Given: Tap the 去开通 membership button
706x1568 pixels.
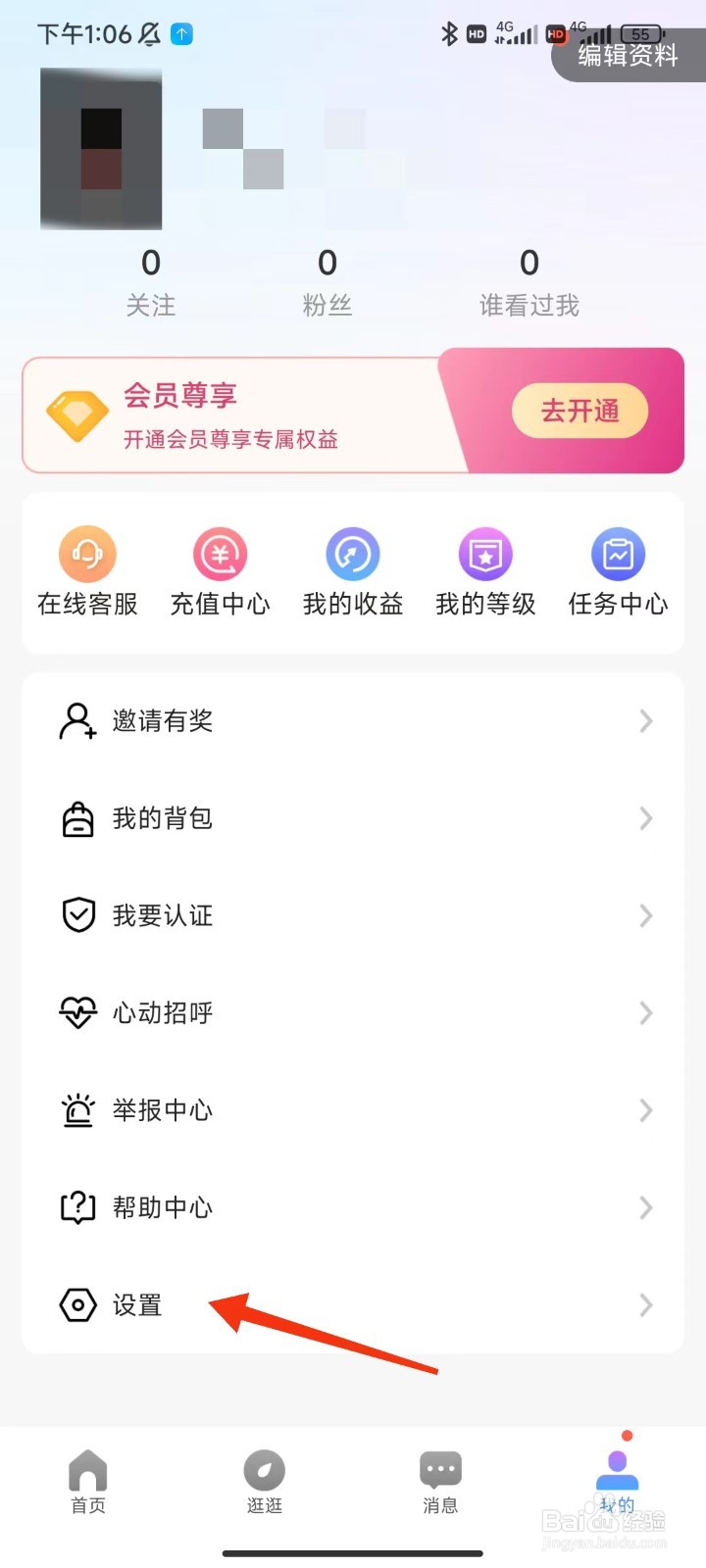Looking at the screenshot, I should [x=580, y=412].
